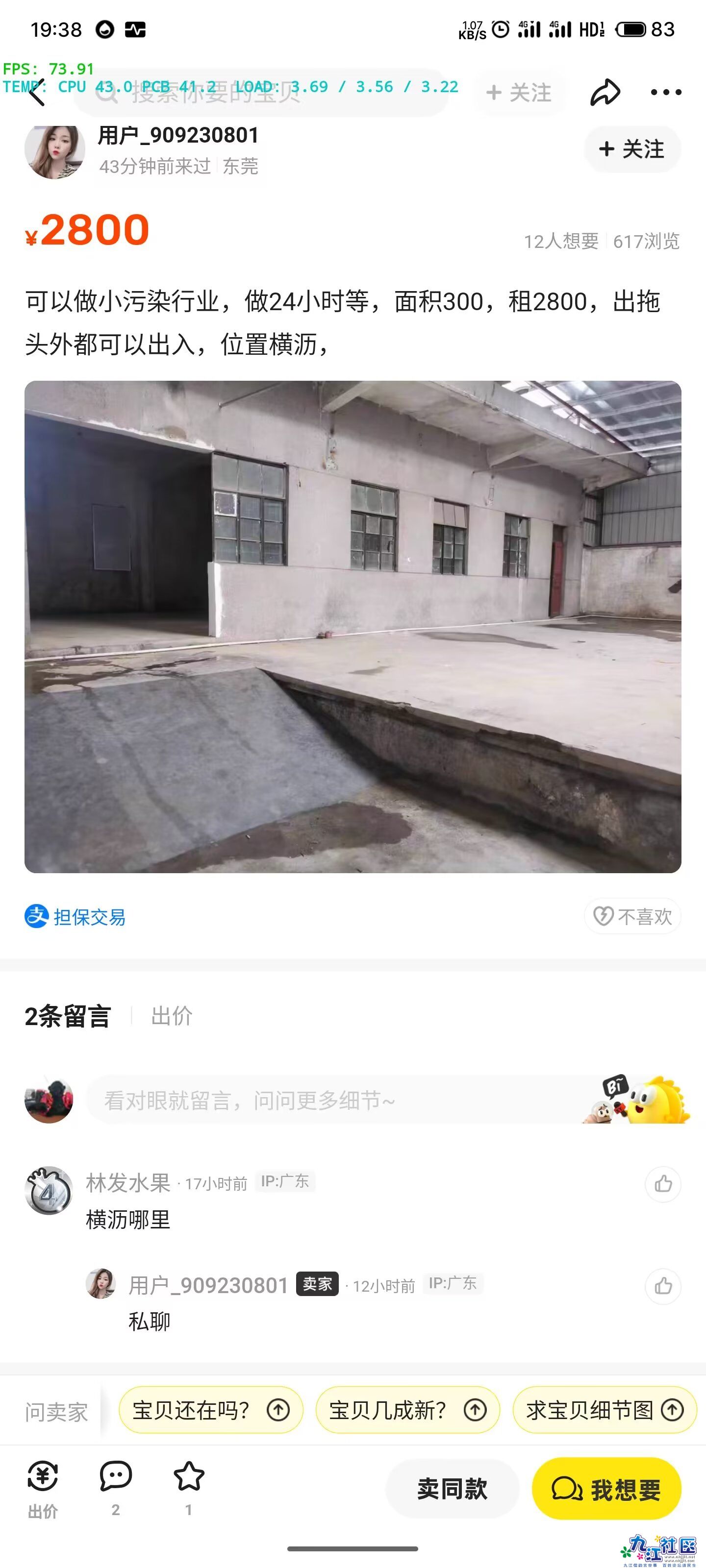Ask seller 宝贝几成新?
This screenshot has height=1568, width=706.
(407, 1410)
